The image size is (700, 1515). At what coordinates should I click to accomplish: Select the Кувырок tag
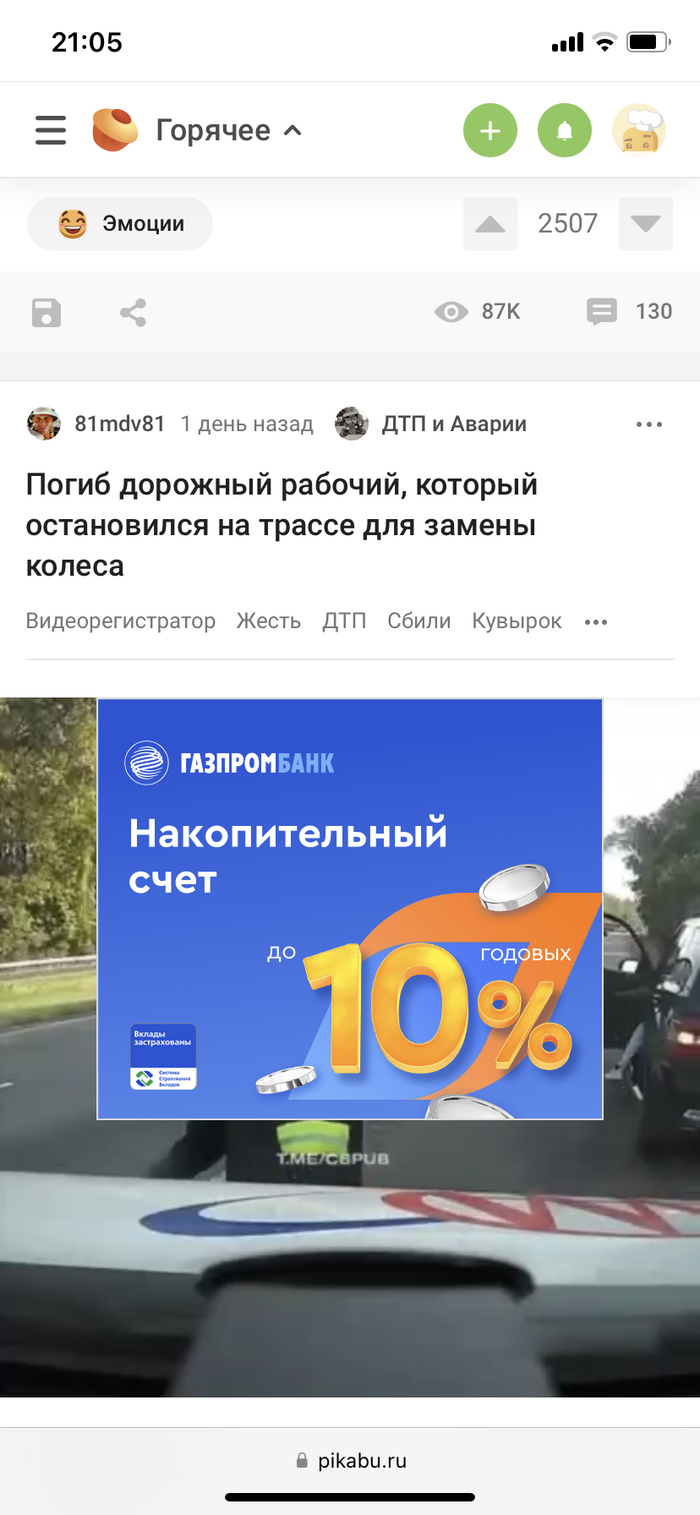point(517,621)
